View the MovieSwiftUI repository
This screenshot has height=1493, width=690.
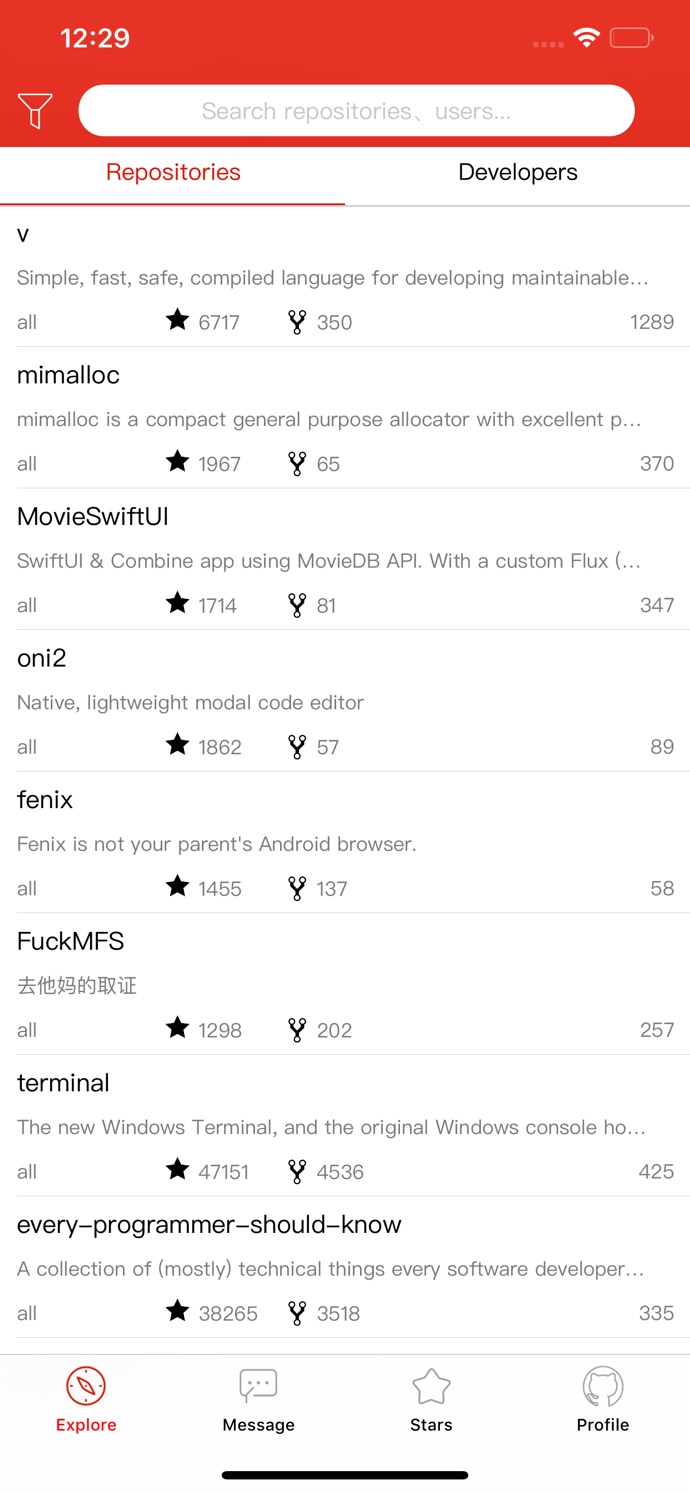pyautogui.click(x=345, y=560)
